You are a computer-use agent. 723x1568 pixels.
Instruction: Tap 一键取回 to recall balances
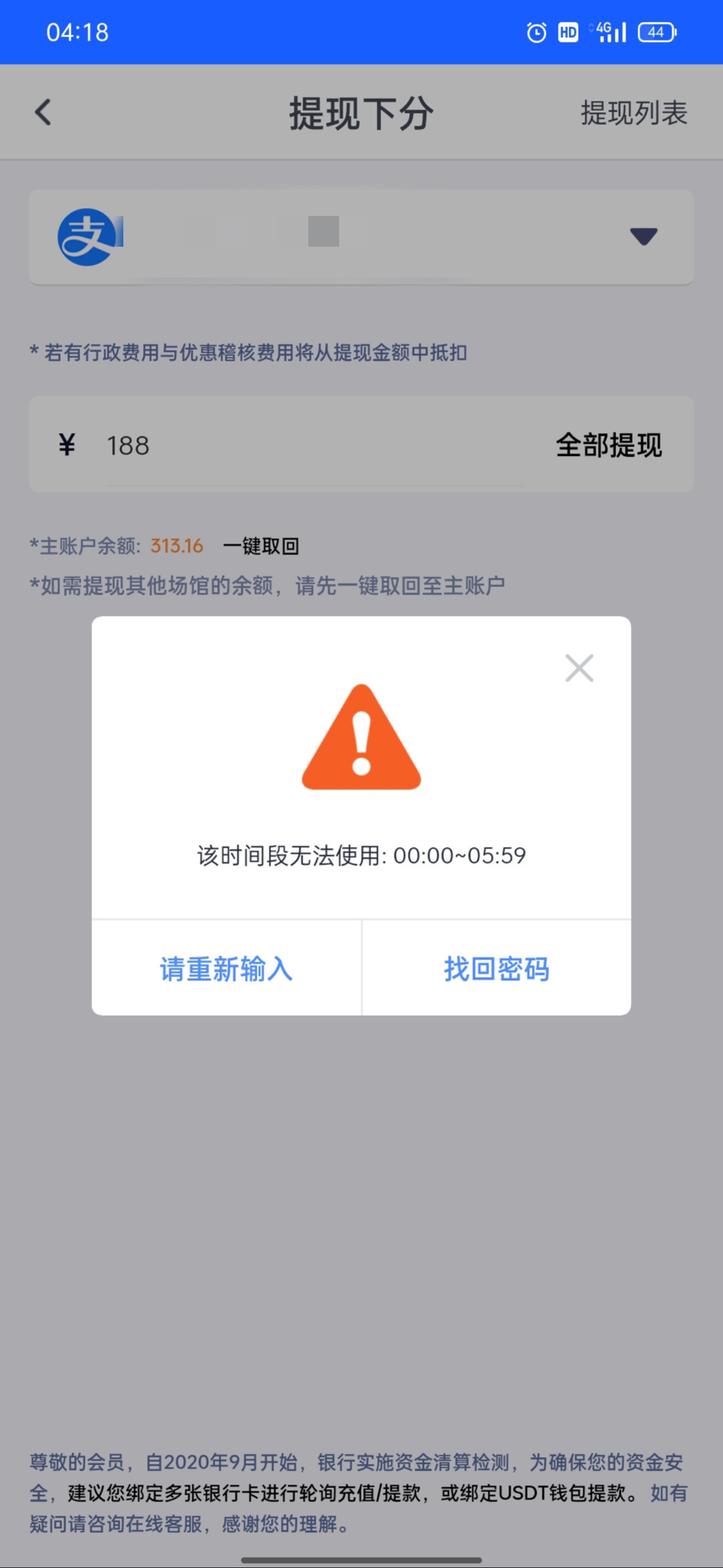[261, 546]
